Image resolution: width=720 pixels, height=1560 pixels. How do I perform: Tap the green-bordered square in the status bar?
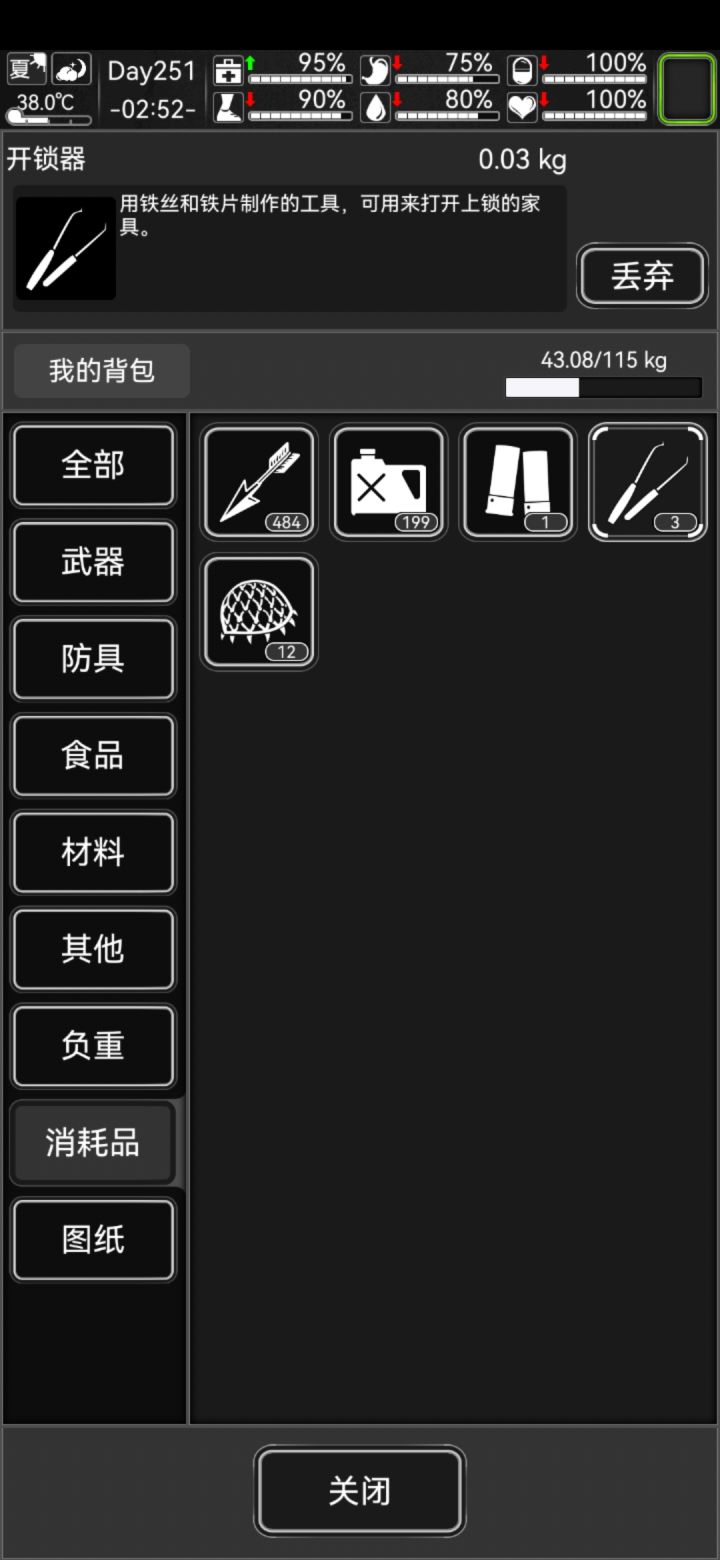(x=687, y=89)
